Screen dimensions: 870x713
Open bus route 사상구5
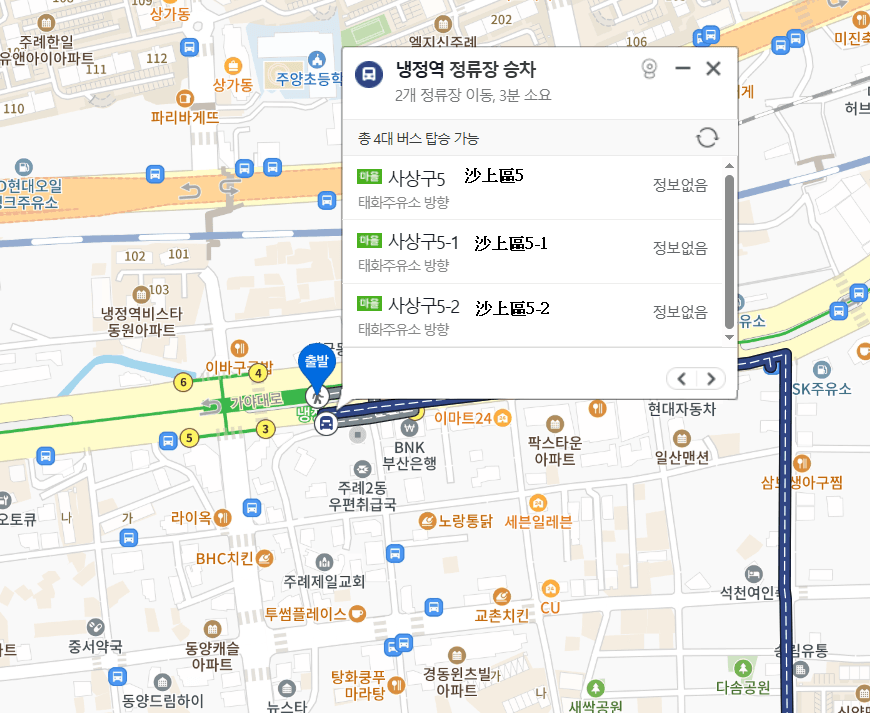[416, 177]
